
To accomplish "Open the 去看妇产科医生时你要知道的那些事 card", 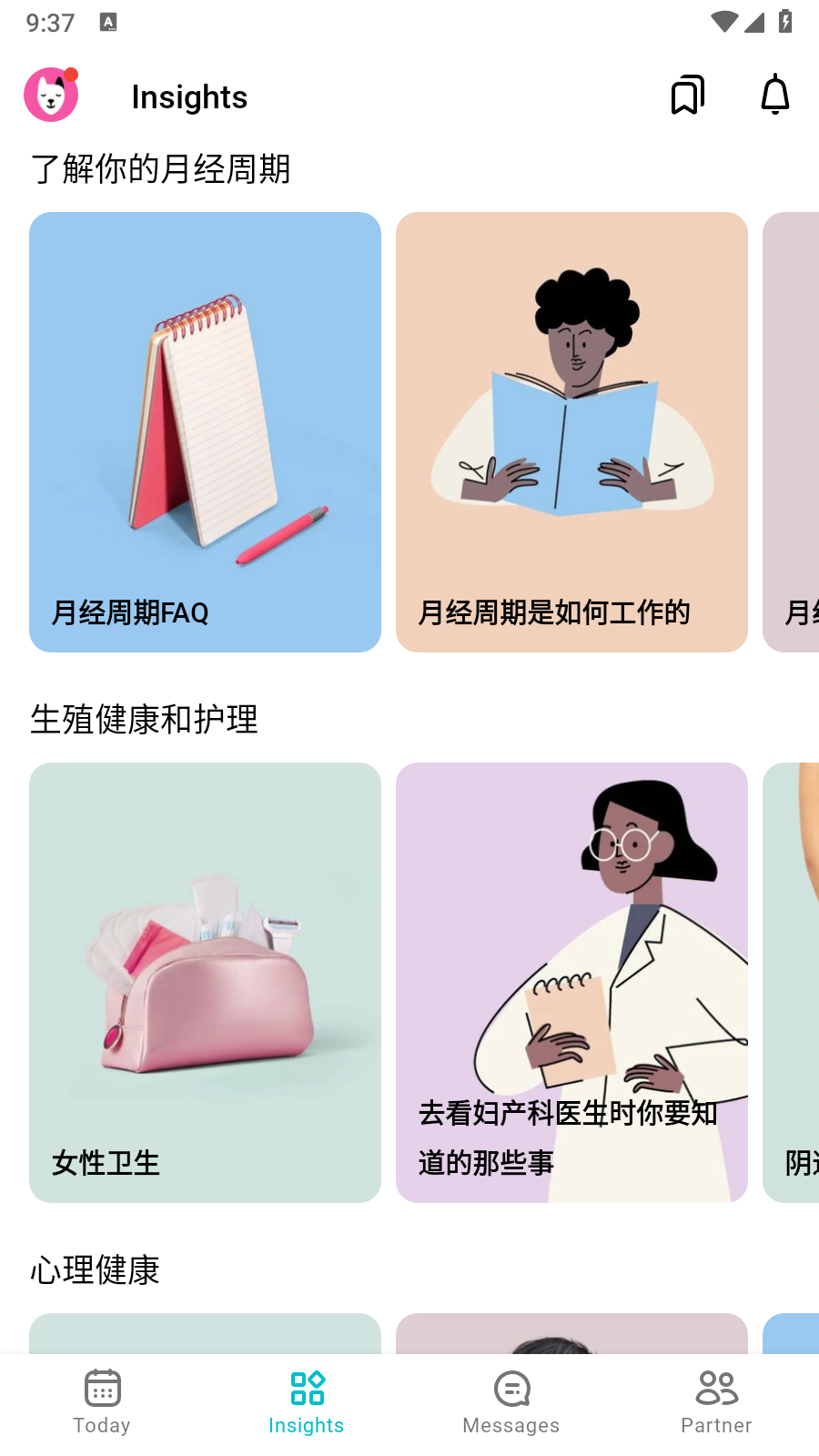I will pos(571,983).
